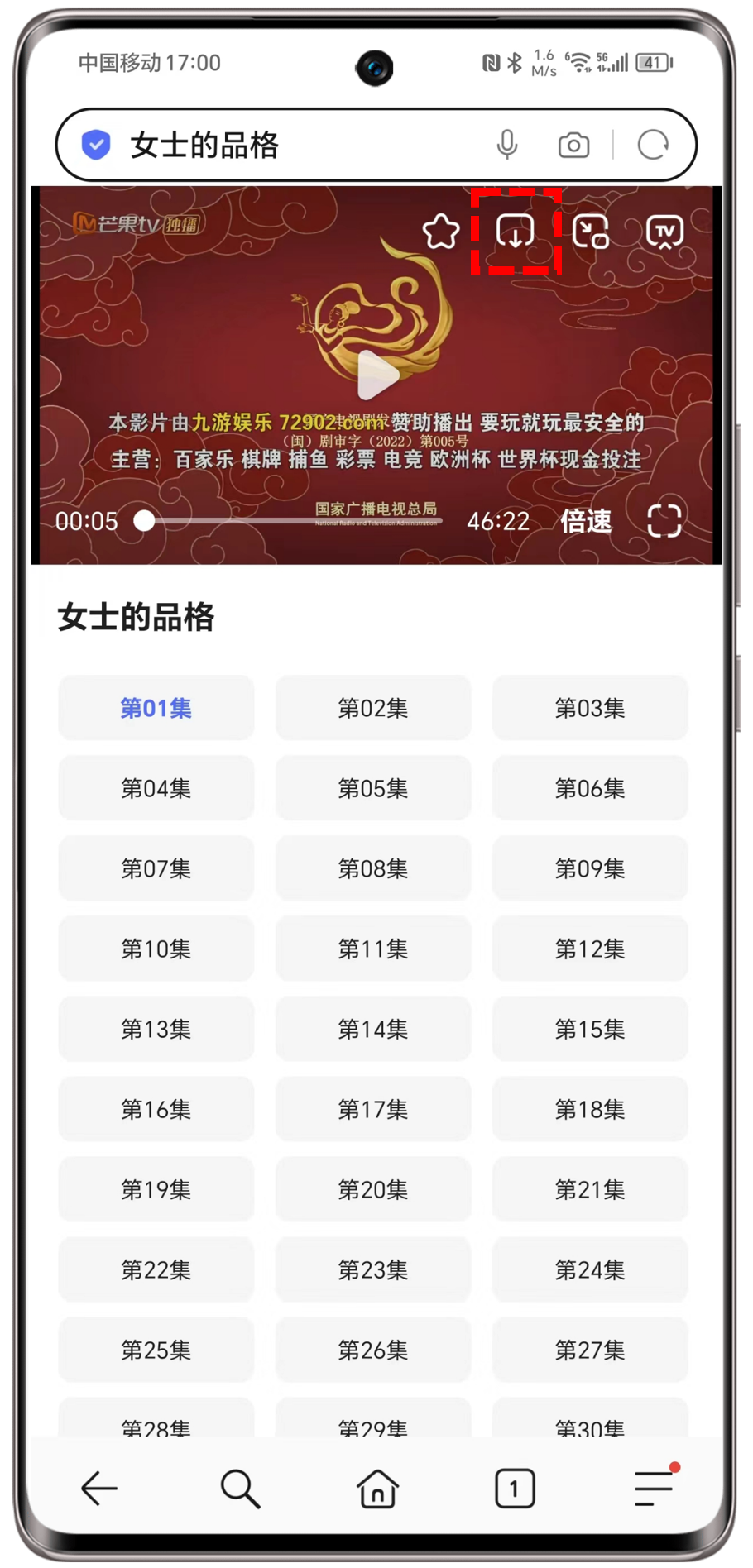Screen dimensions: 753x1568
Task: Cast the video to TV
Action: [664, 232]
